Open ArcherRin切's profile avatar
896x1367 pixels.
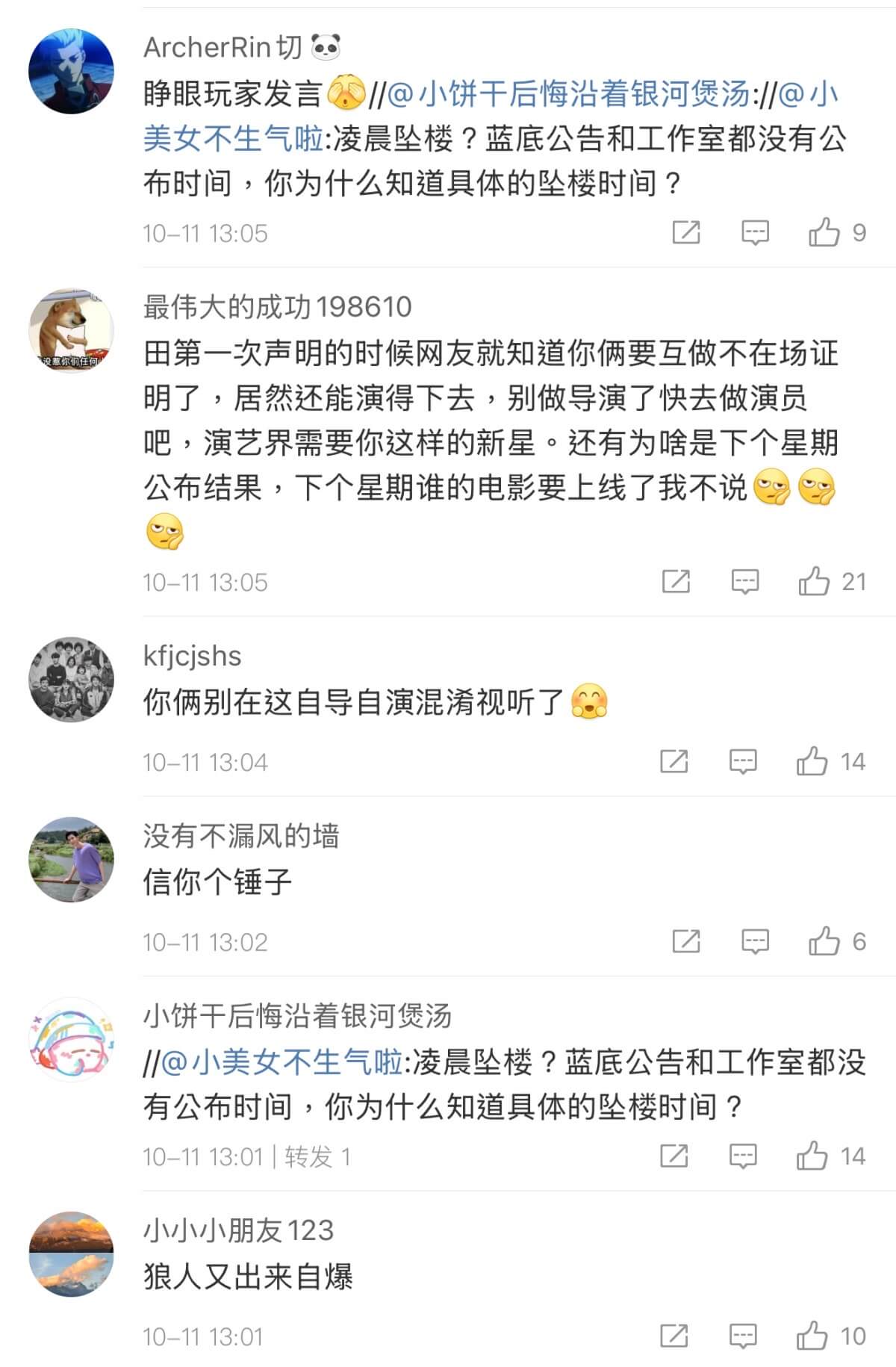click(x=72, y=72)
